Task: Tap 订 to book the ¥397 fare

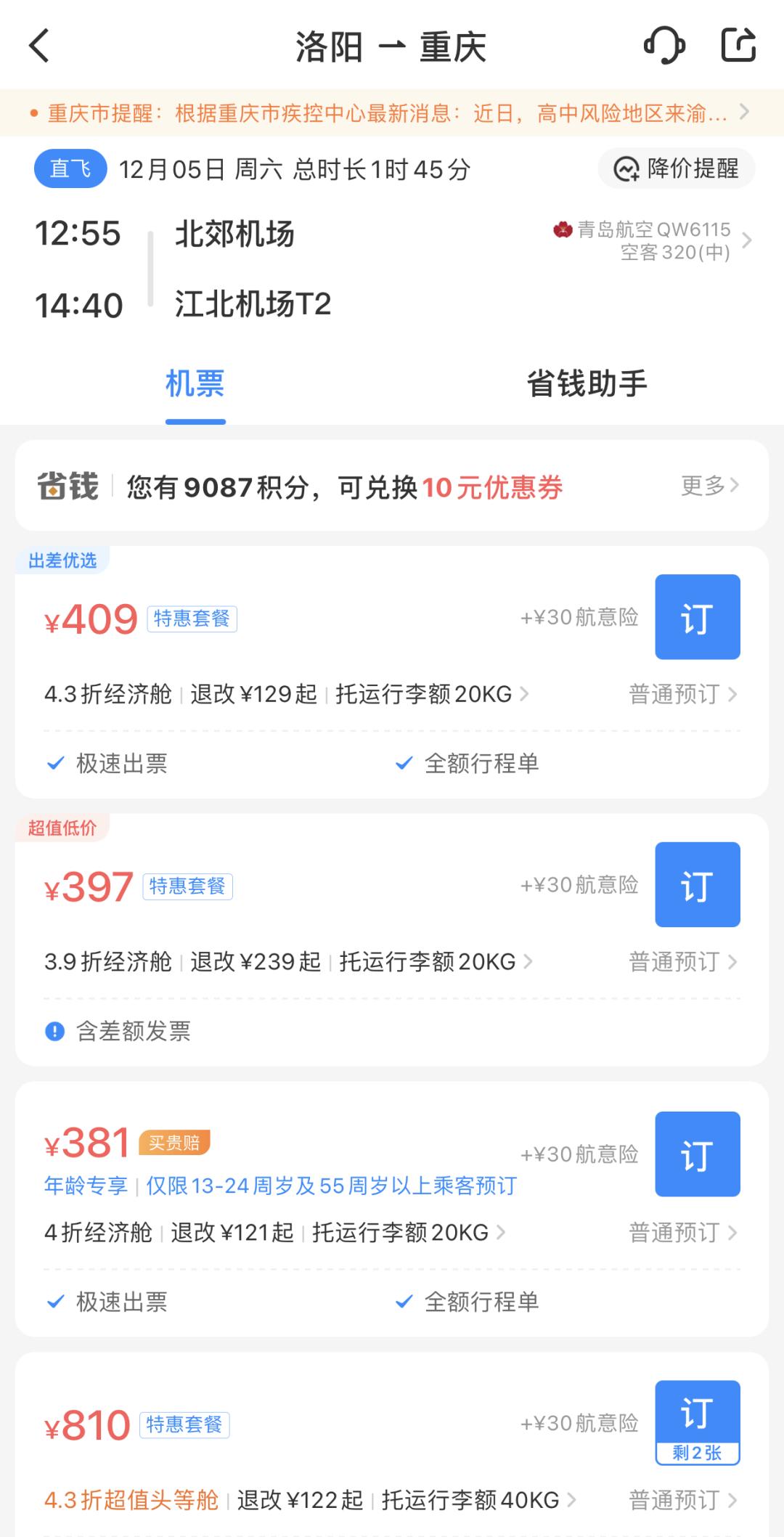Action: tap(696, 884)
